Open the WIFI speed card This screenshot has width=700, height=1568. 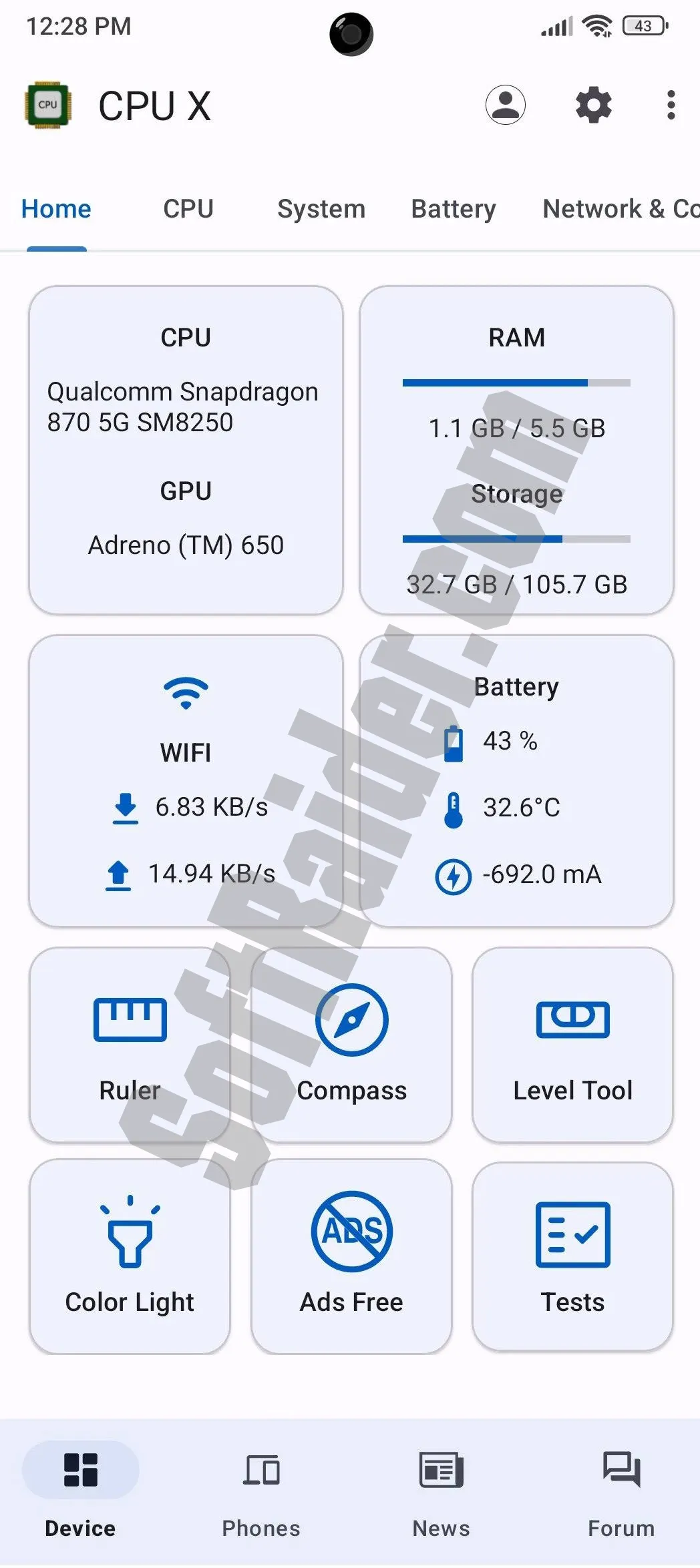point(186,780)
